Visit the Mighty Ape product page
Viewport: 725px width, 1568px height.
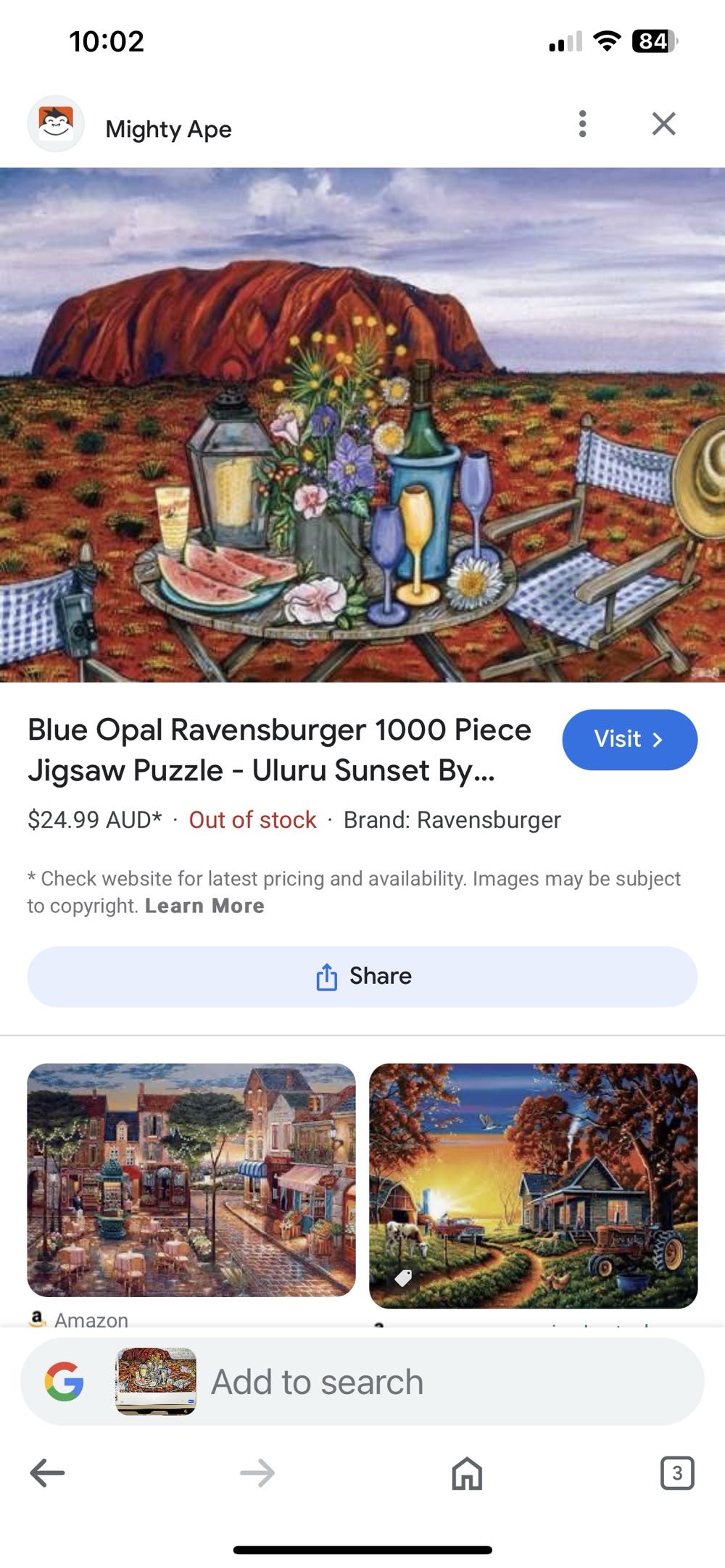tap(629, 739)
